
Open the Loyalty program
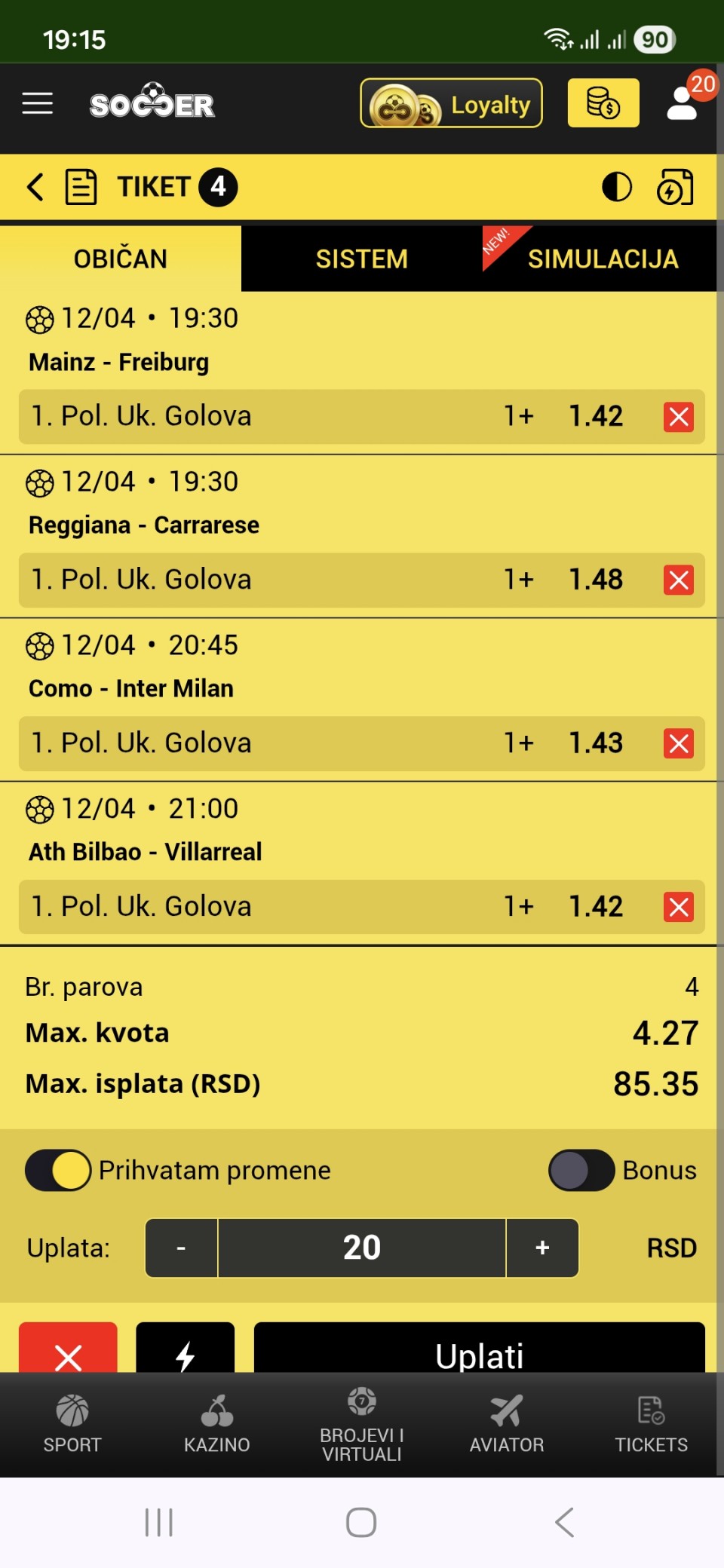(451, 103)
